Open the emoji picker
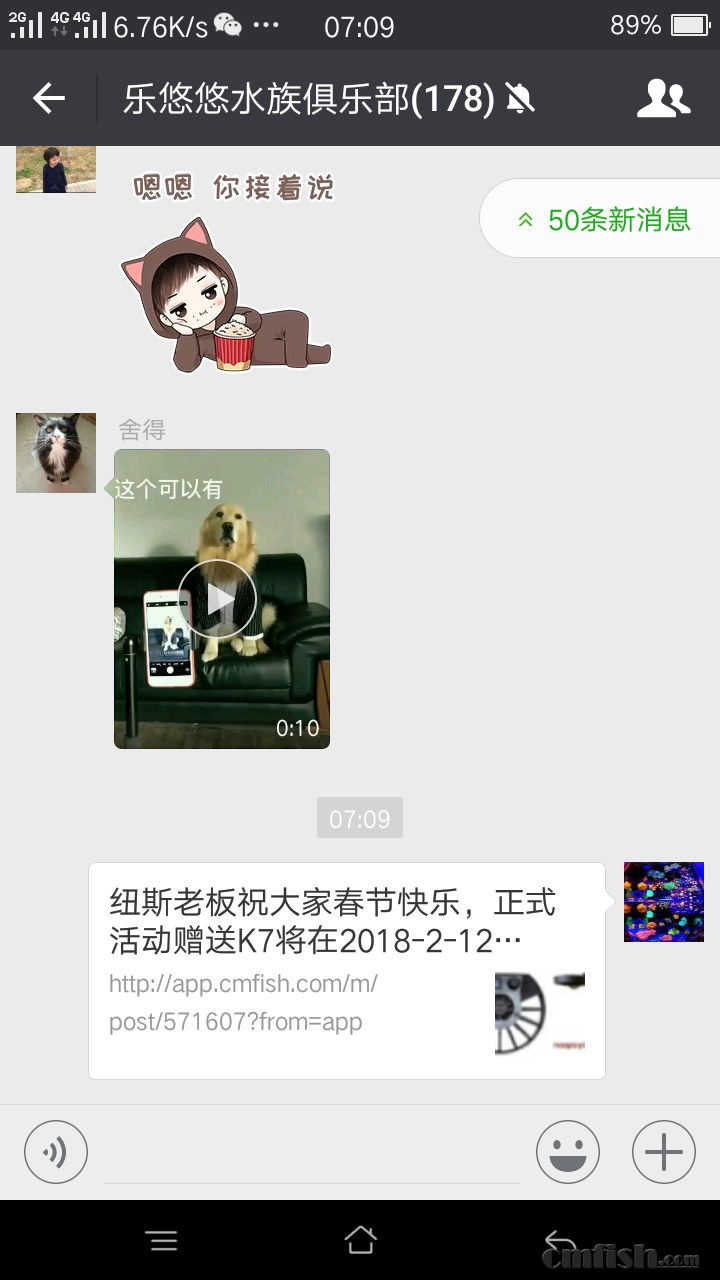The width and height of the screenshot is (720, 1280). (567, 1152)
